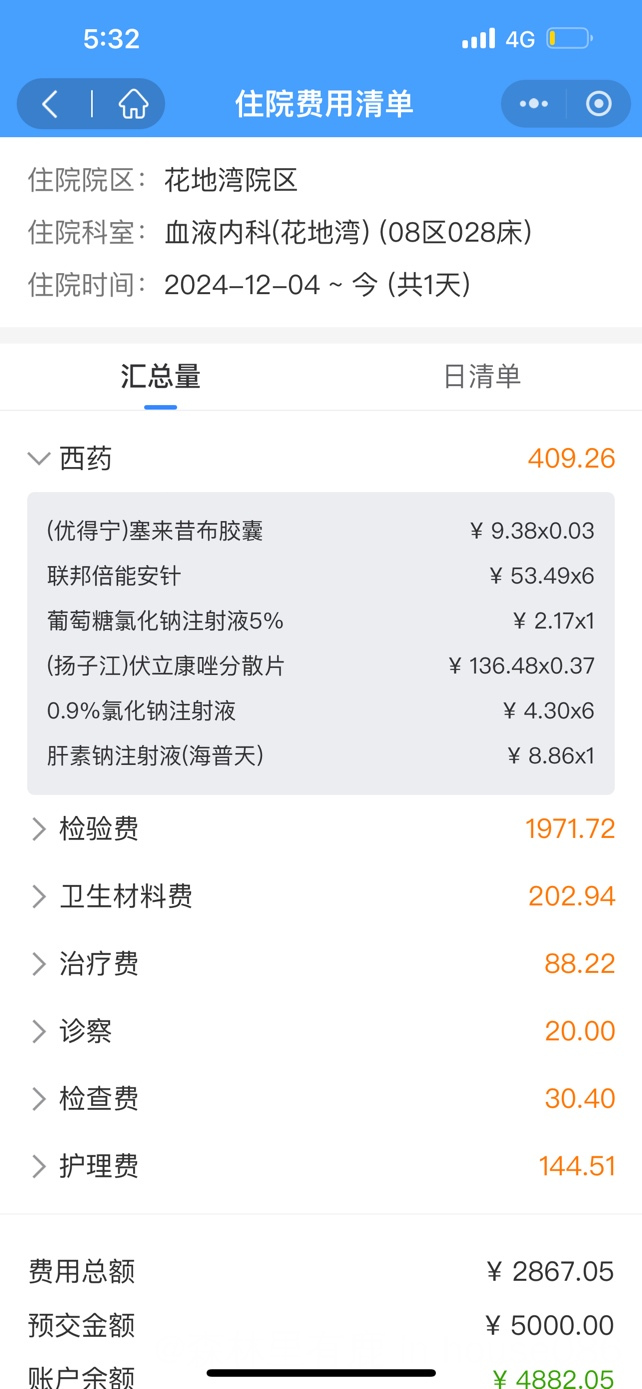Open the three-dot more menu
Screen dimensions: 642x1389
click(x=534, y=104)
